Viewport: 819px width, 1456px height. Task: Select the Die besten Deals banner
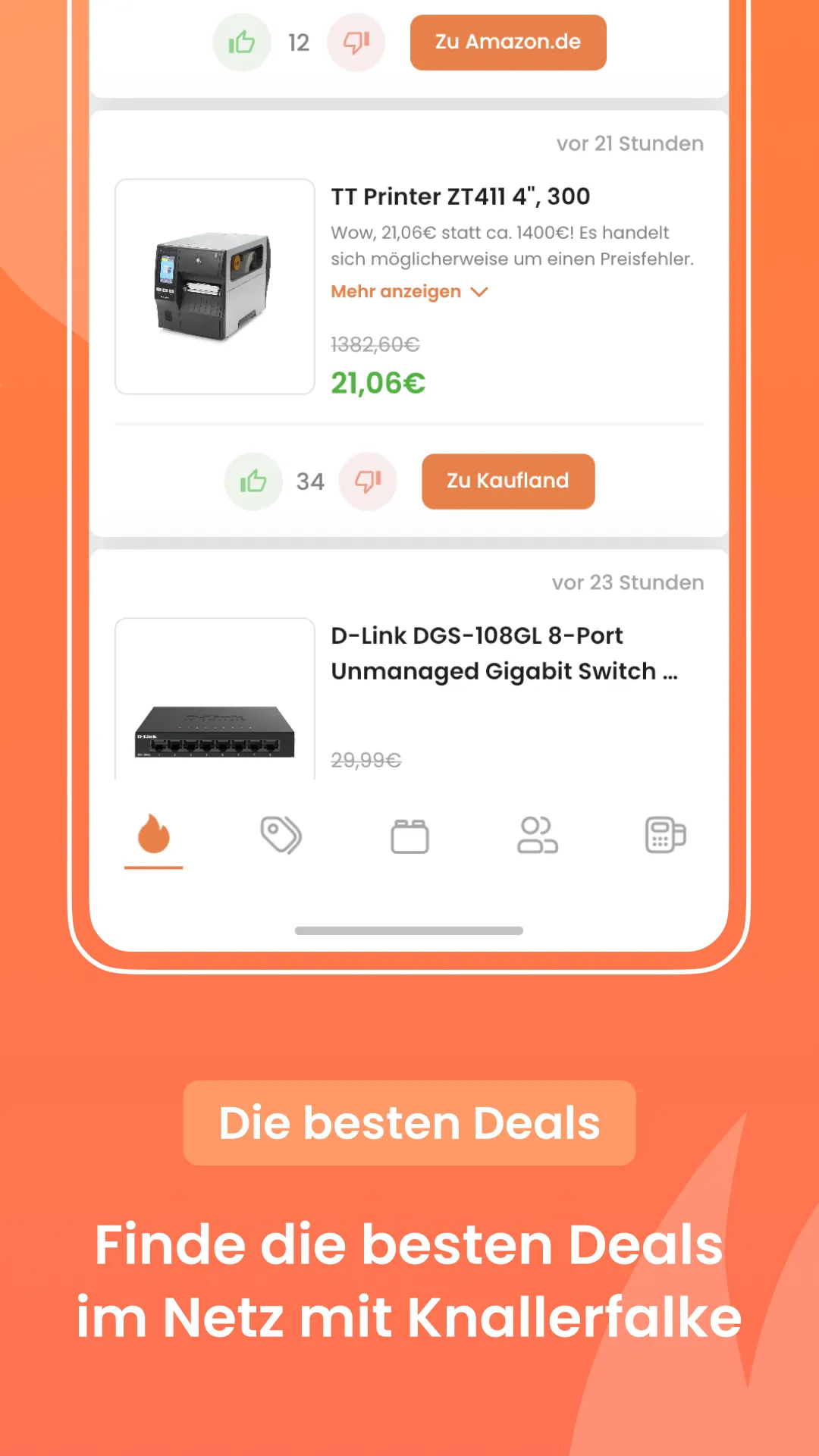(409, 1122)
